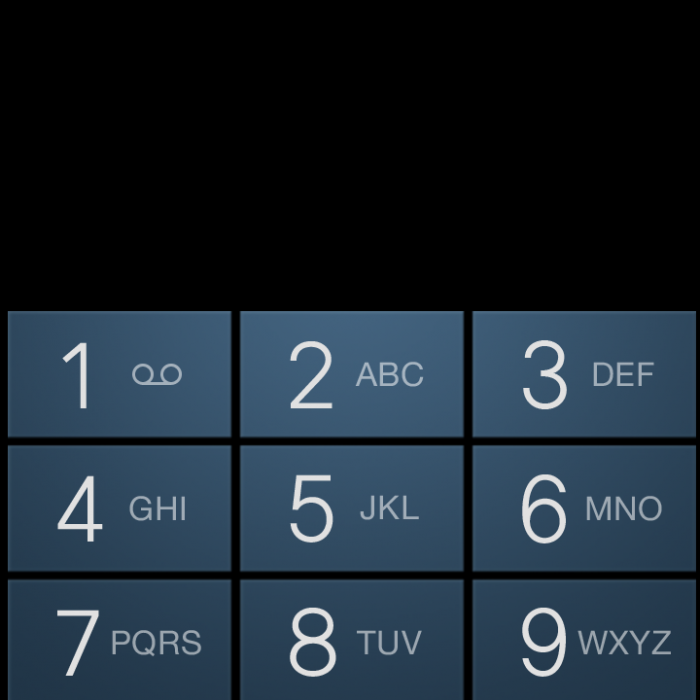Enter digit 9 WXYZ
Screen dimensions: 700x700
point(584,640)
